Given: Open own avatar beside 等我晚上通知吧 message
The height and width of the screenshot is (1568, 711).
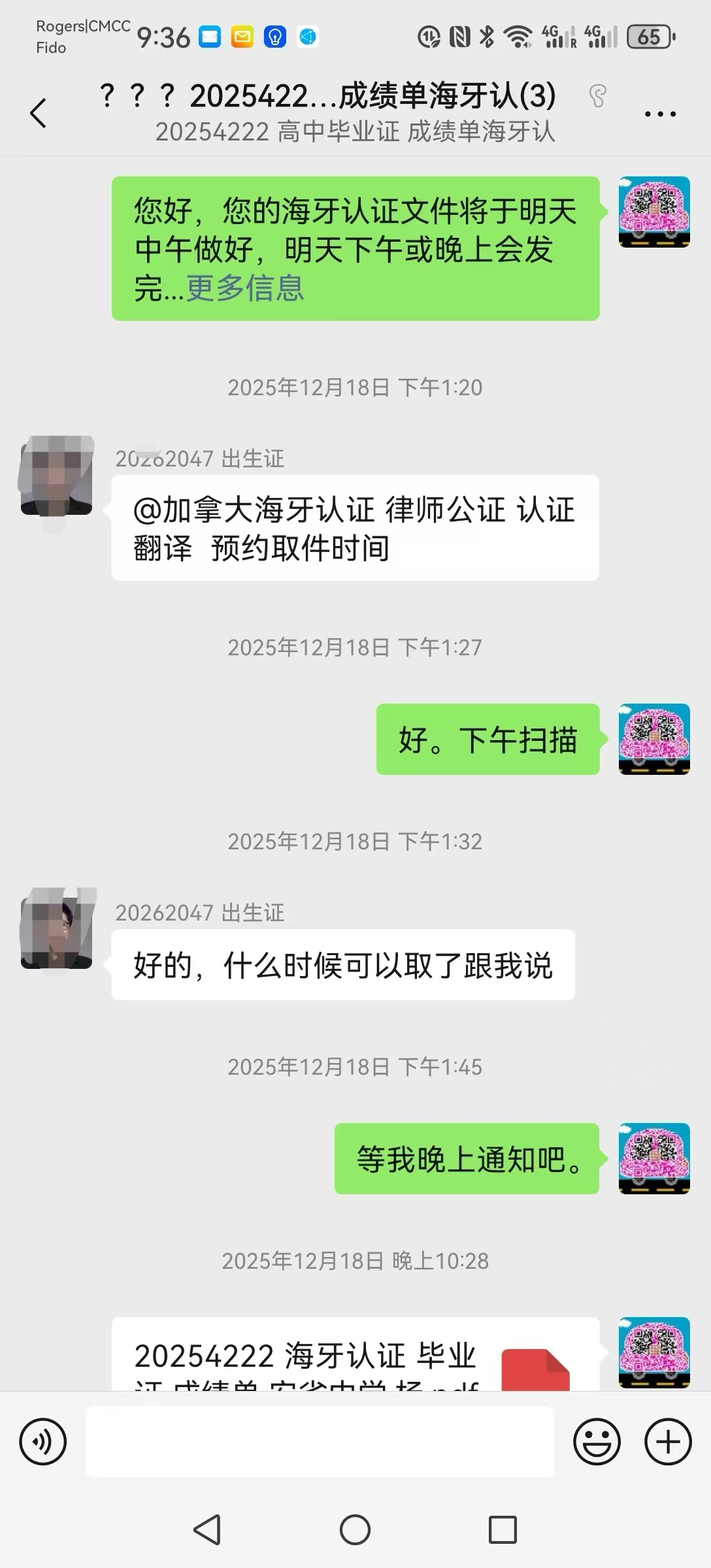Looking at the screenshot, I should [654, 1158].
